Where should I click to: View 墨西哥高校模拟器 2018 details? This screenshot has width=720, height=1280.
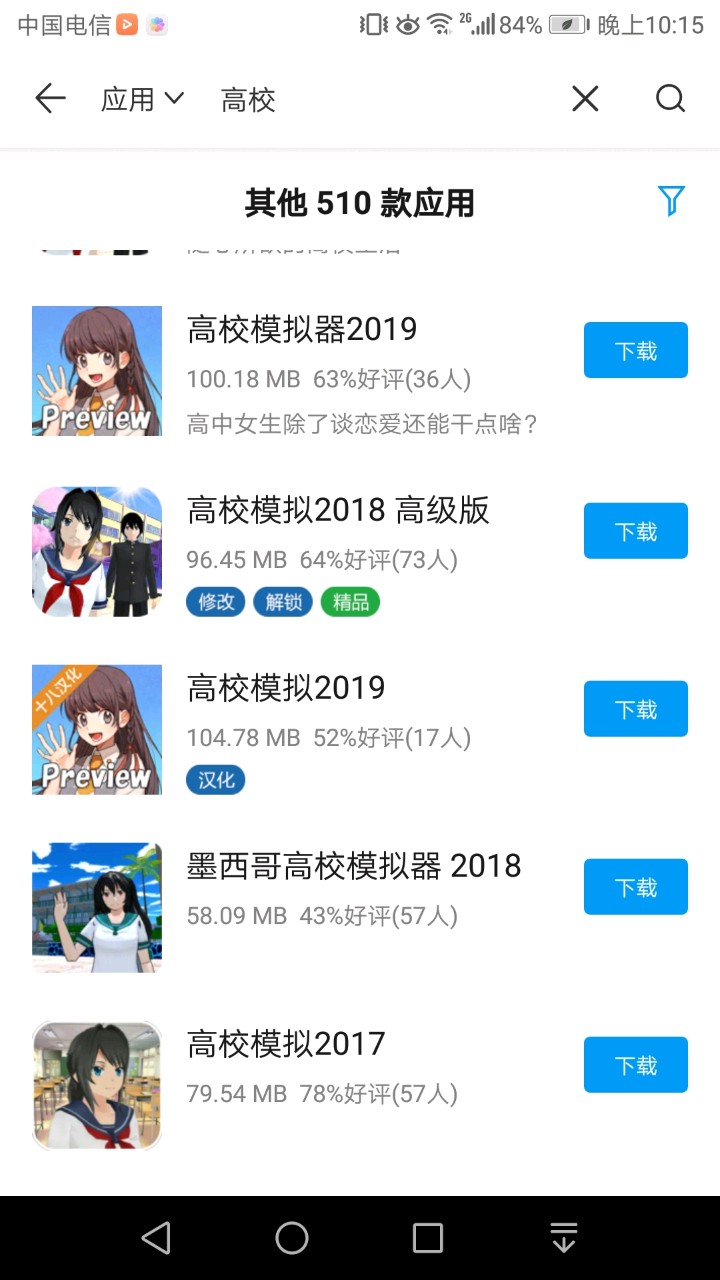tap(354, 866)
